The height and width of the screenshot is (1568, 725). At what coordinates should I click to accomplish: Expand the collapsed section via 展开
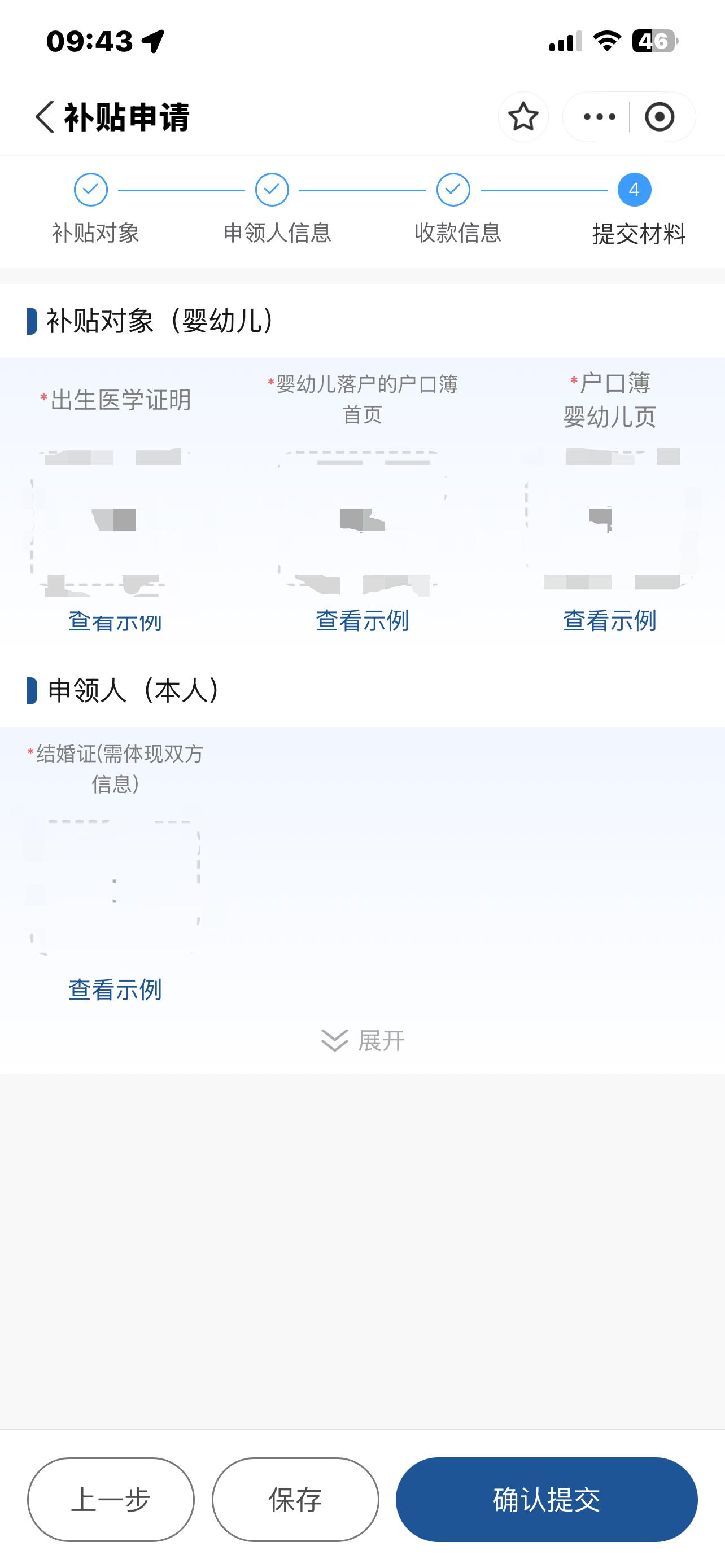[364, 1041]
